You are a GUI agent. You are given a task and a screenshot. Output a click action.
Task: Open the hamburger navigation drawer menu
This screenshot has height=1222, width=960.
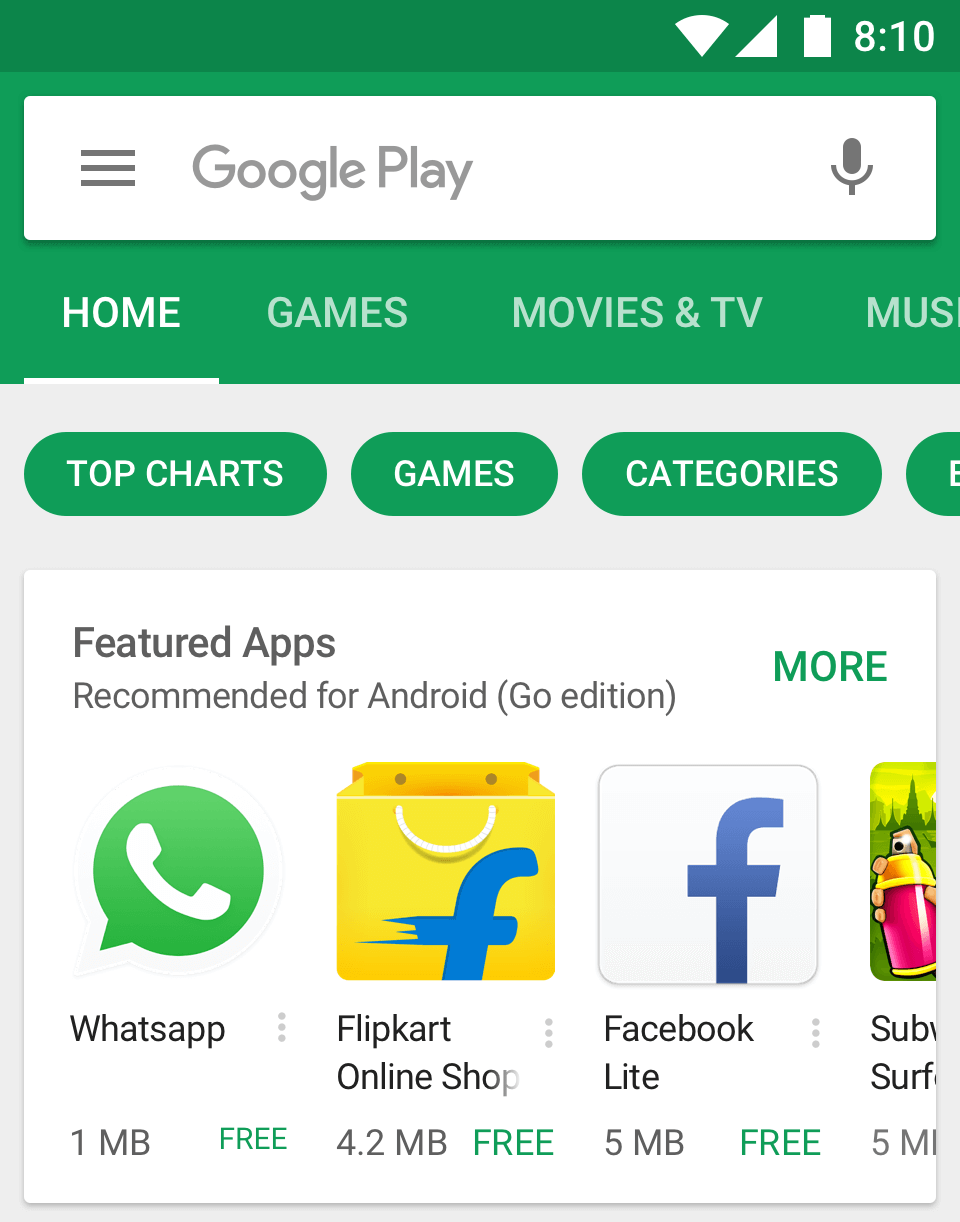pyautogui.click(x=108, y=168)
